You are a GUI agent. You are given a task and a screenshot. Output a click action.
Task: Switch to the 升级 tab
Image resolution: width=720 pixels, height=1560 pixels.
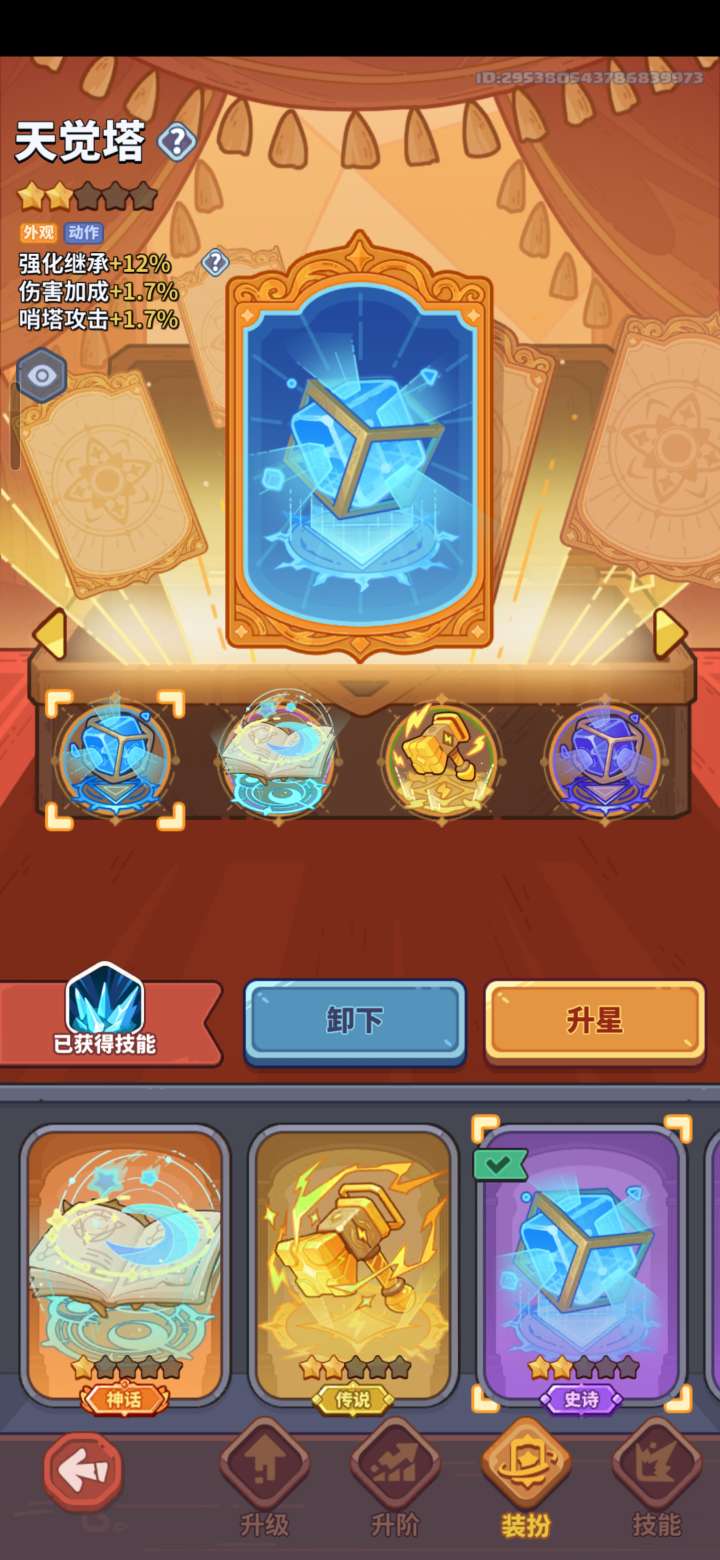265,1480
